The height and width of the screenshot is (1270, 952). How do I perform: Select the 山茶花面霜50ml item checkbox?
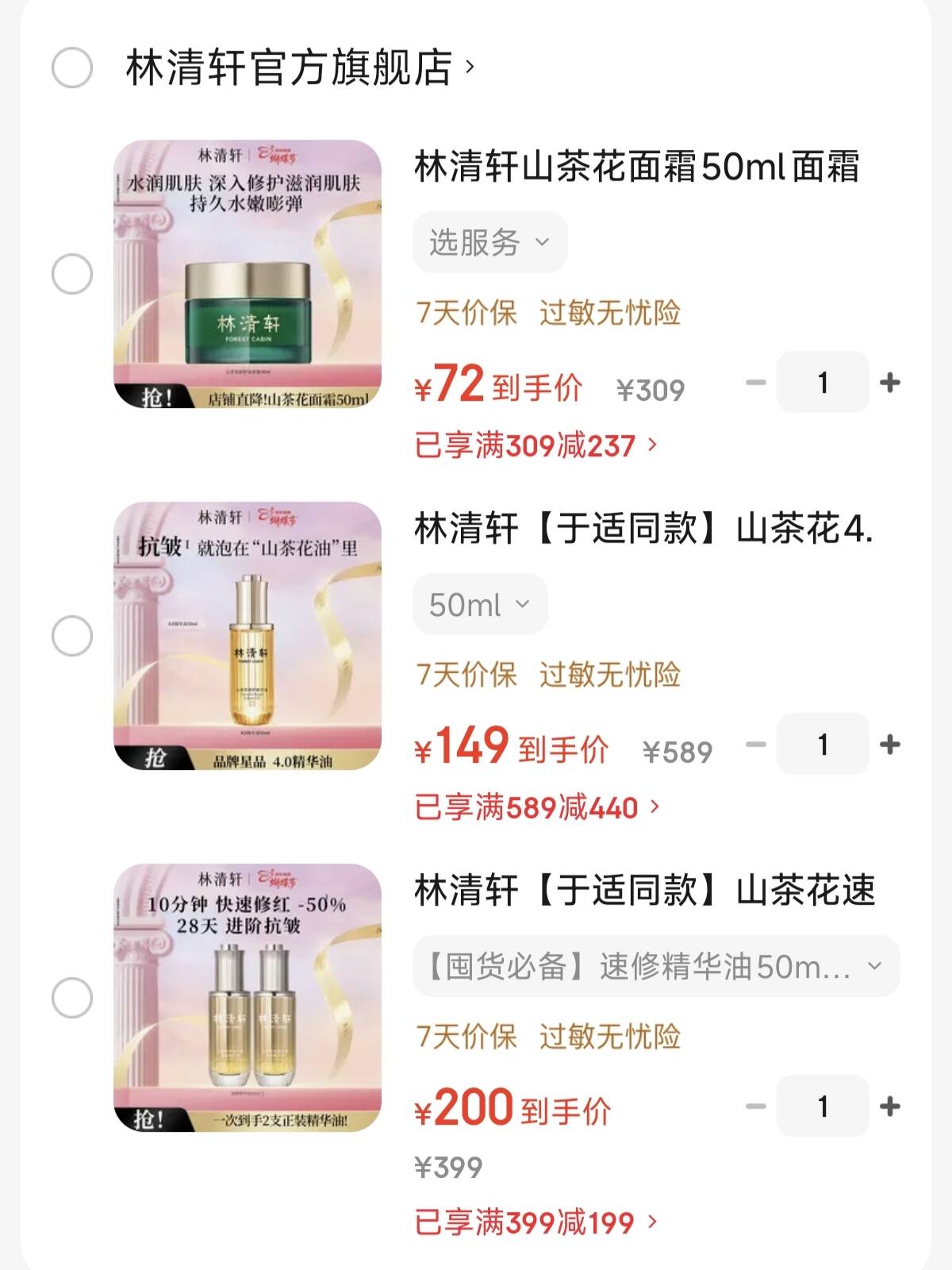tap(72, 275)
